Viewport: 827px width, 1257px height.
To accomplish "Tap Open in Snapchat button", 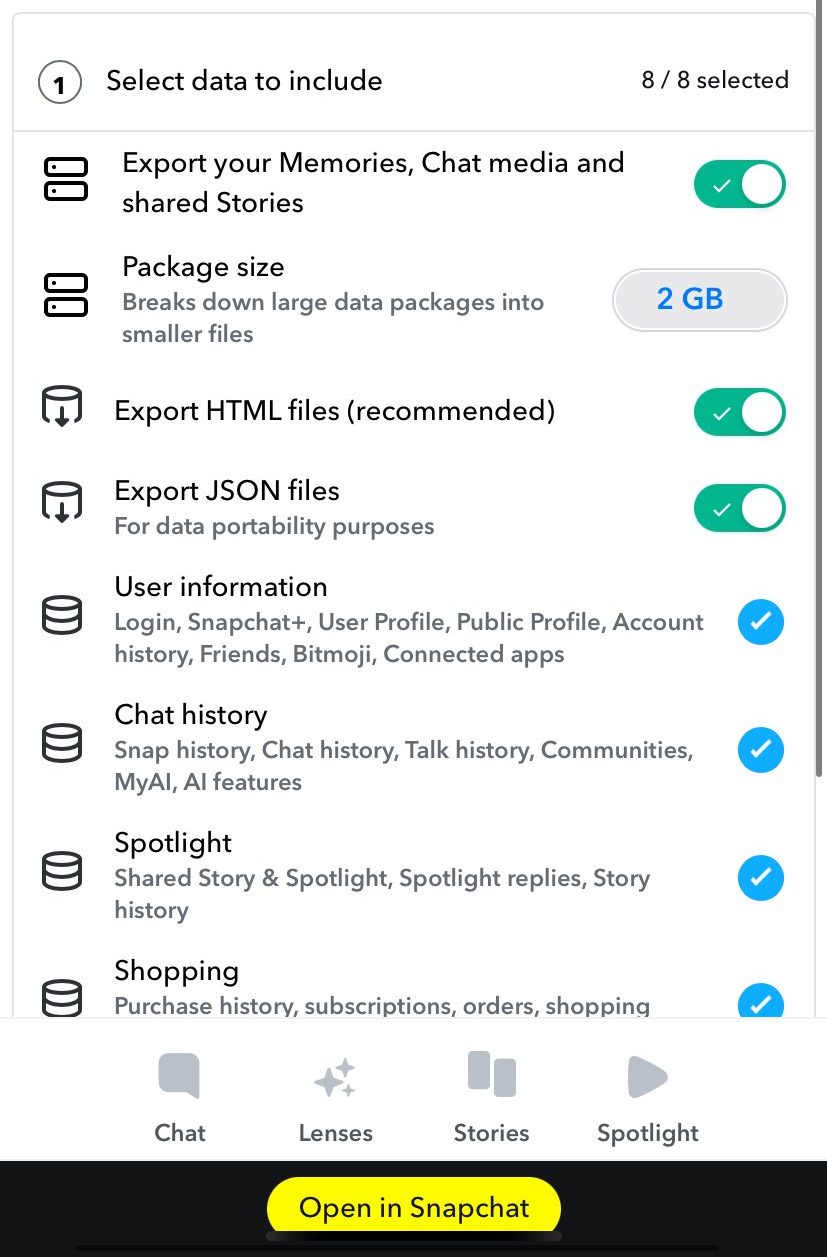I will click(x=414, y=1207).
